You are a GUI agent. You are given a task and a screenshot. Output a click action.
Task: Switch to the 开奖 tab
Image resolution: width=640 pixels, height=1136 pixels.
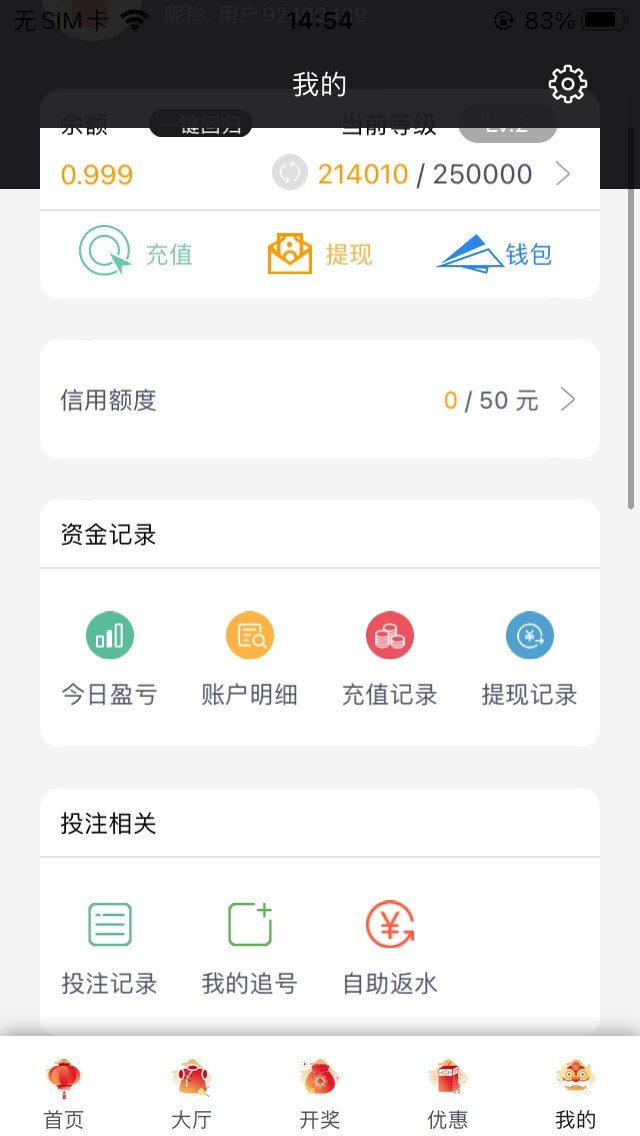pos(320,1093)
